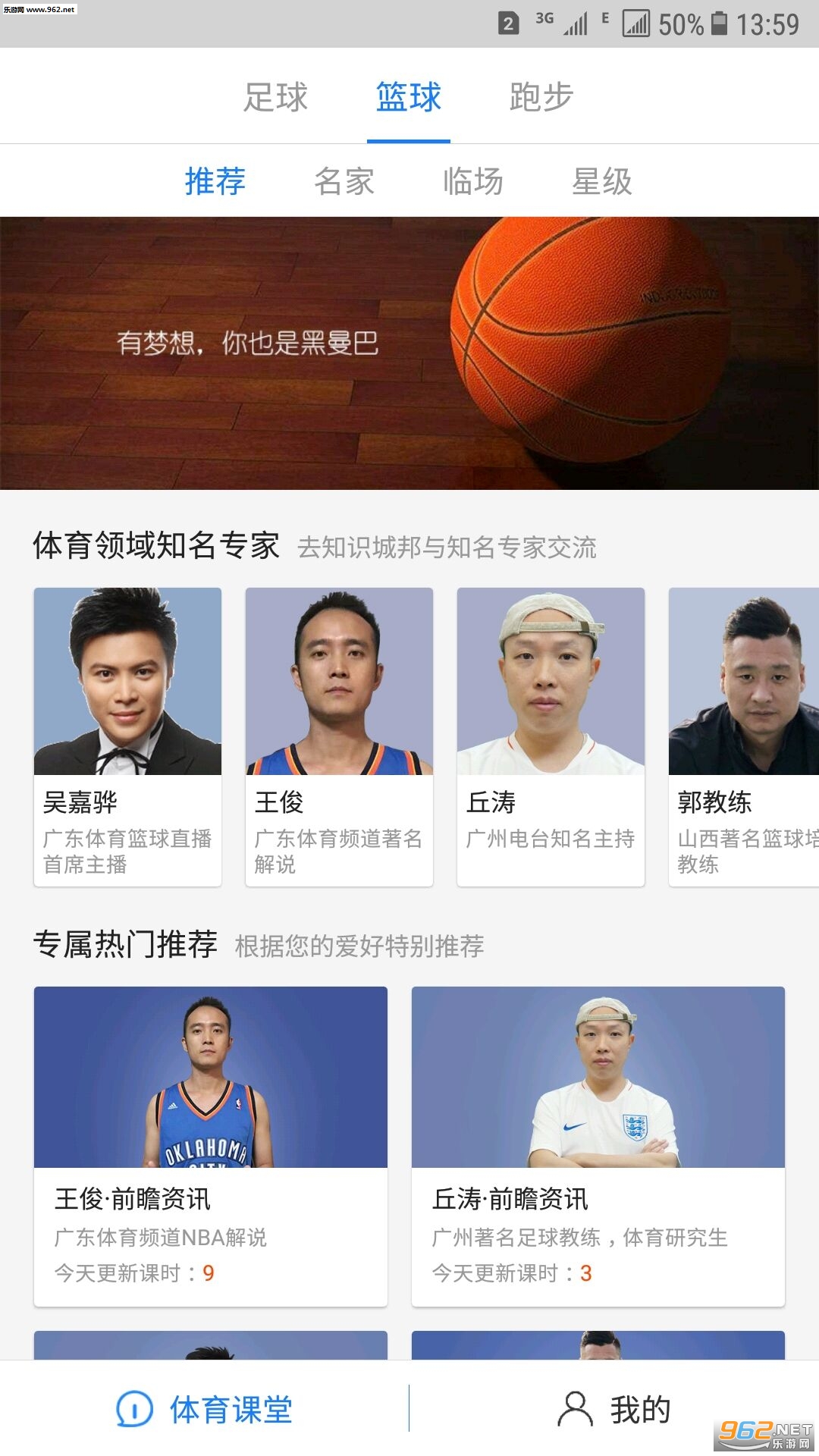Screen dimensions: 819x1456
Task: Select the 篮球 tab
Action: pyautogui.click(x=409, y=97)
